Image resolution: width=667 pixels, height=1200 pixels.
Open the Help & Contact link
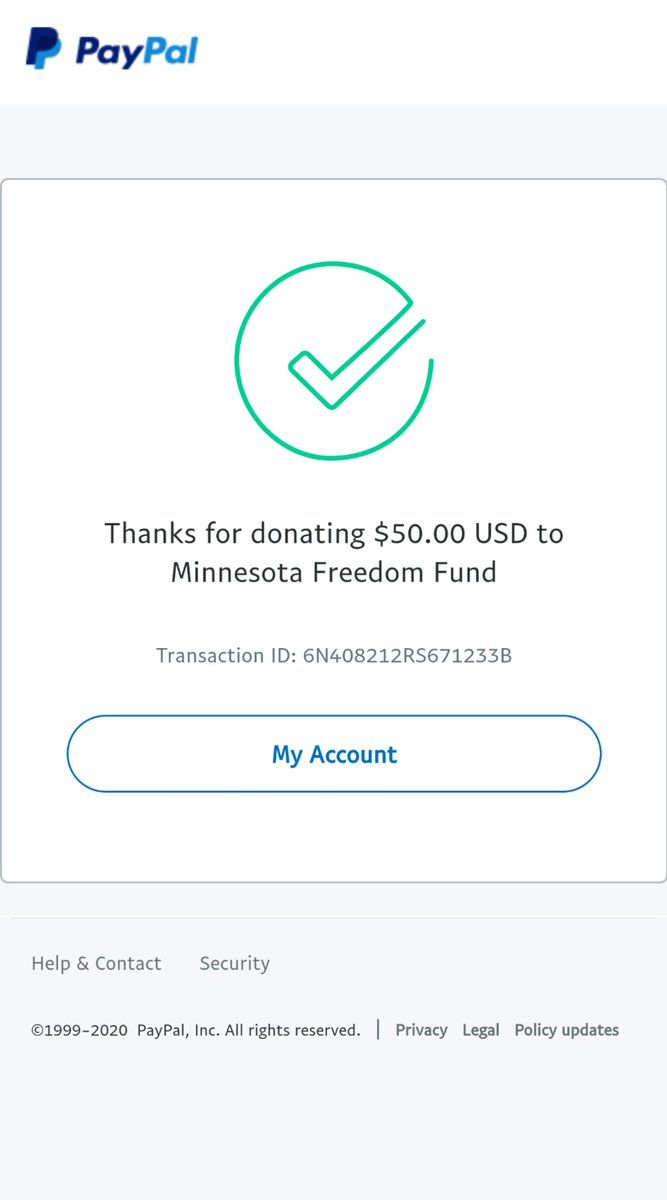tap(96, 963)
